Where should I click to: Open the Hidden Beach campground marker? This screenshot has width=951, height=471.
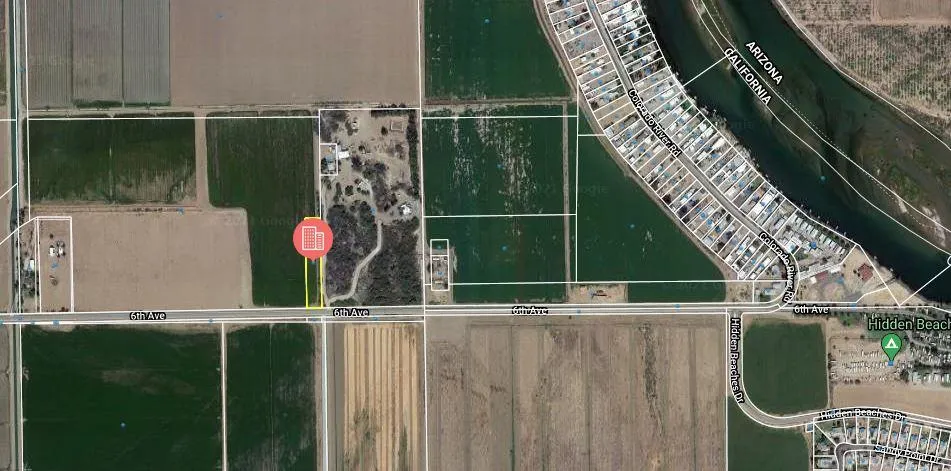[x=890, y=347]
